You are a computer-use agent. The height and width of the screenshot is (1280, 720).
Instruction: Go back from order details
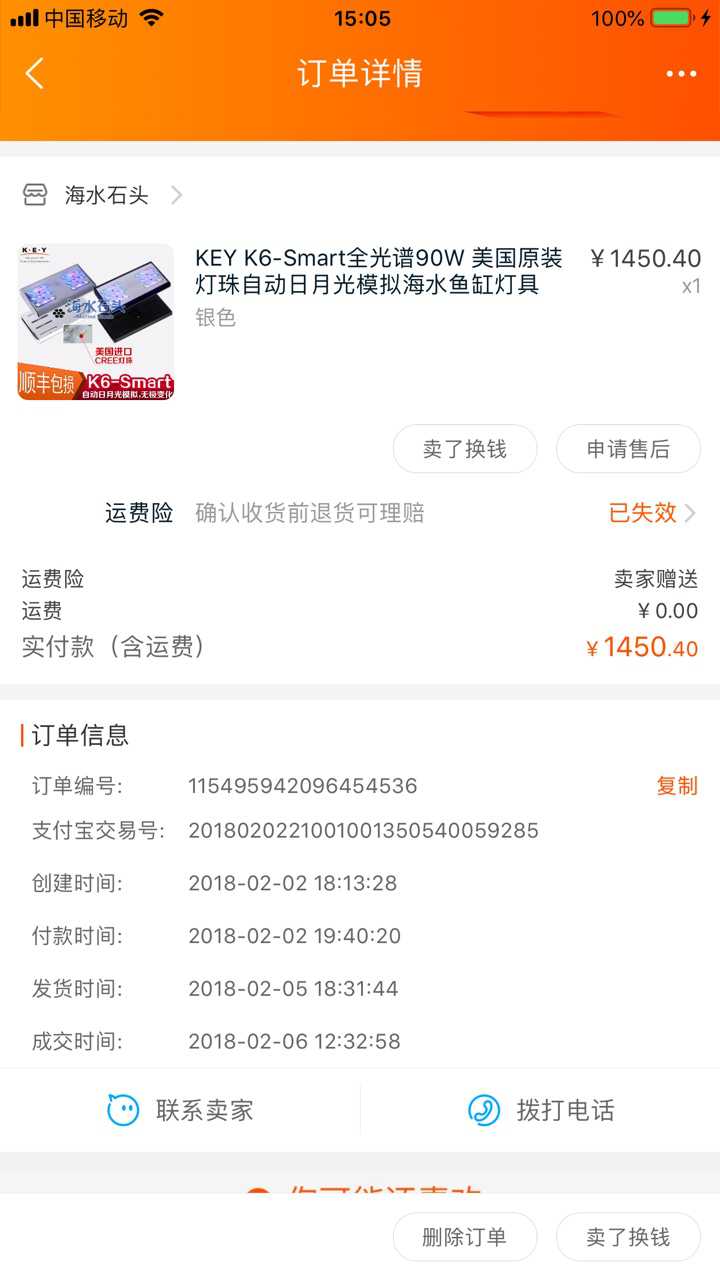pos(35,74)
